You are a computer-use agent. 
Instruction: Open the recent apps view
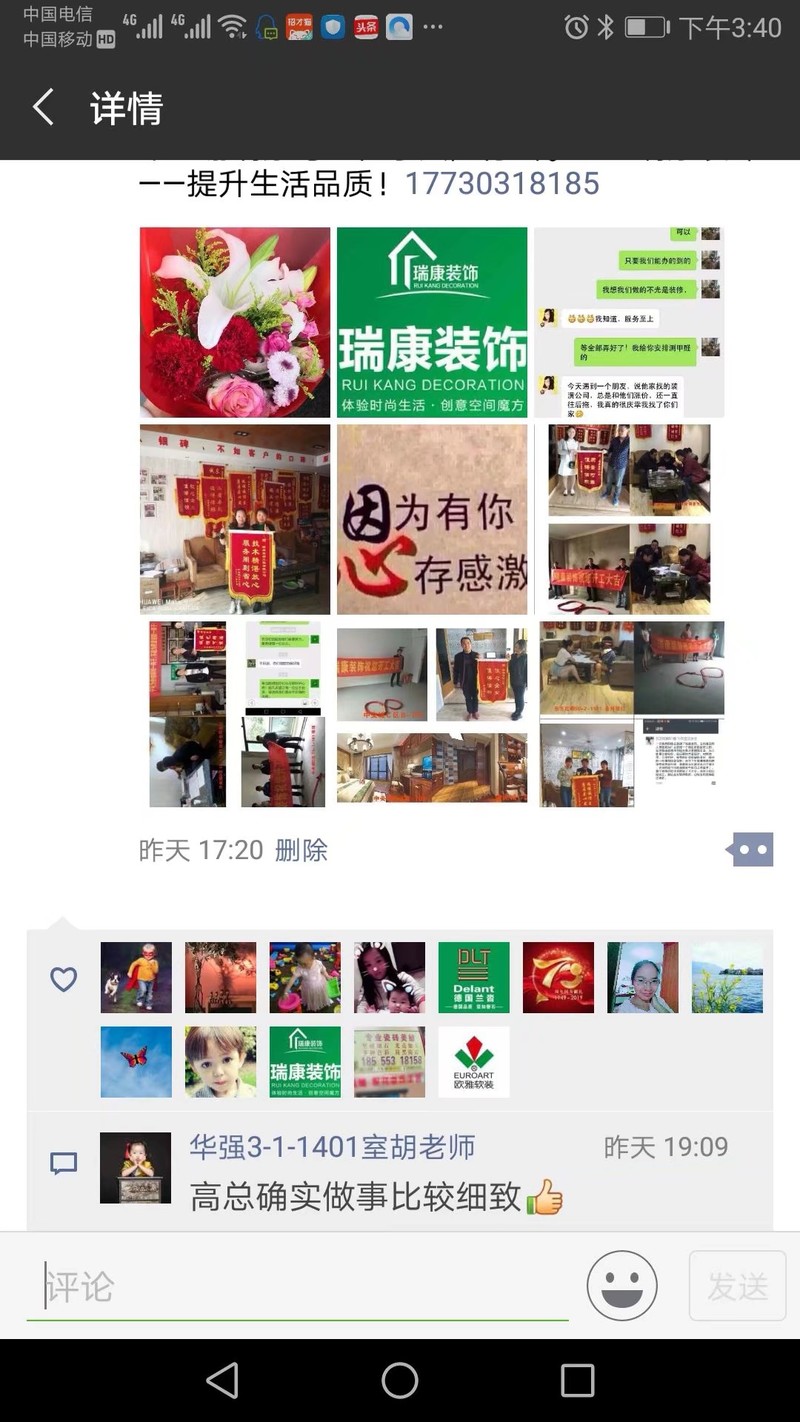577,1381
